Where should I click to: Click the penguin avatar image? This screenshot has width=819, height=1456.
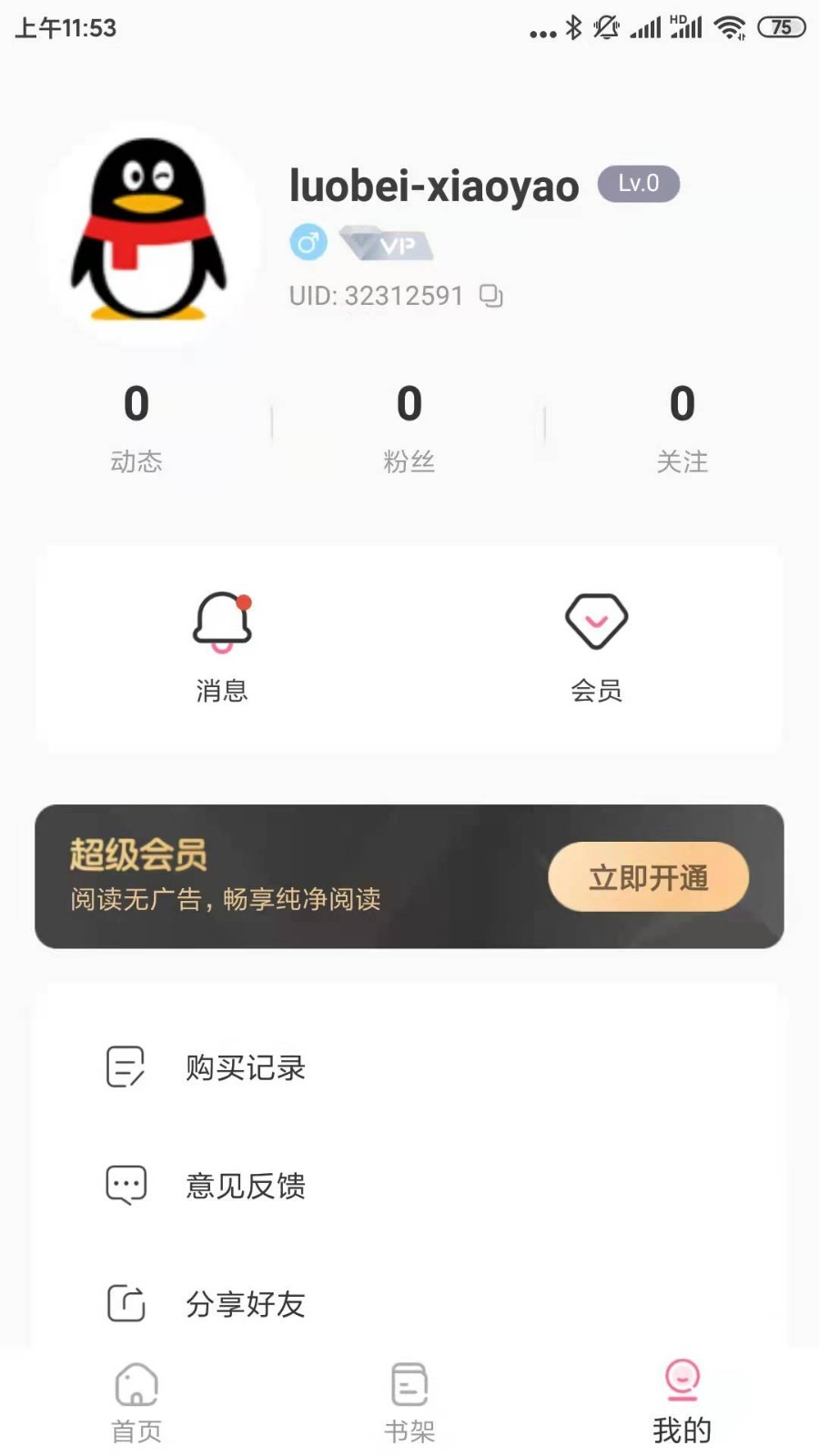click(150, 232)
